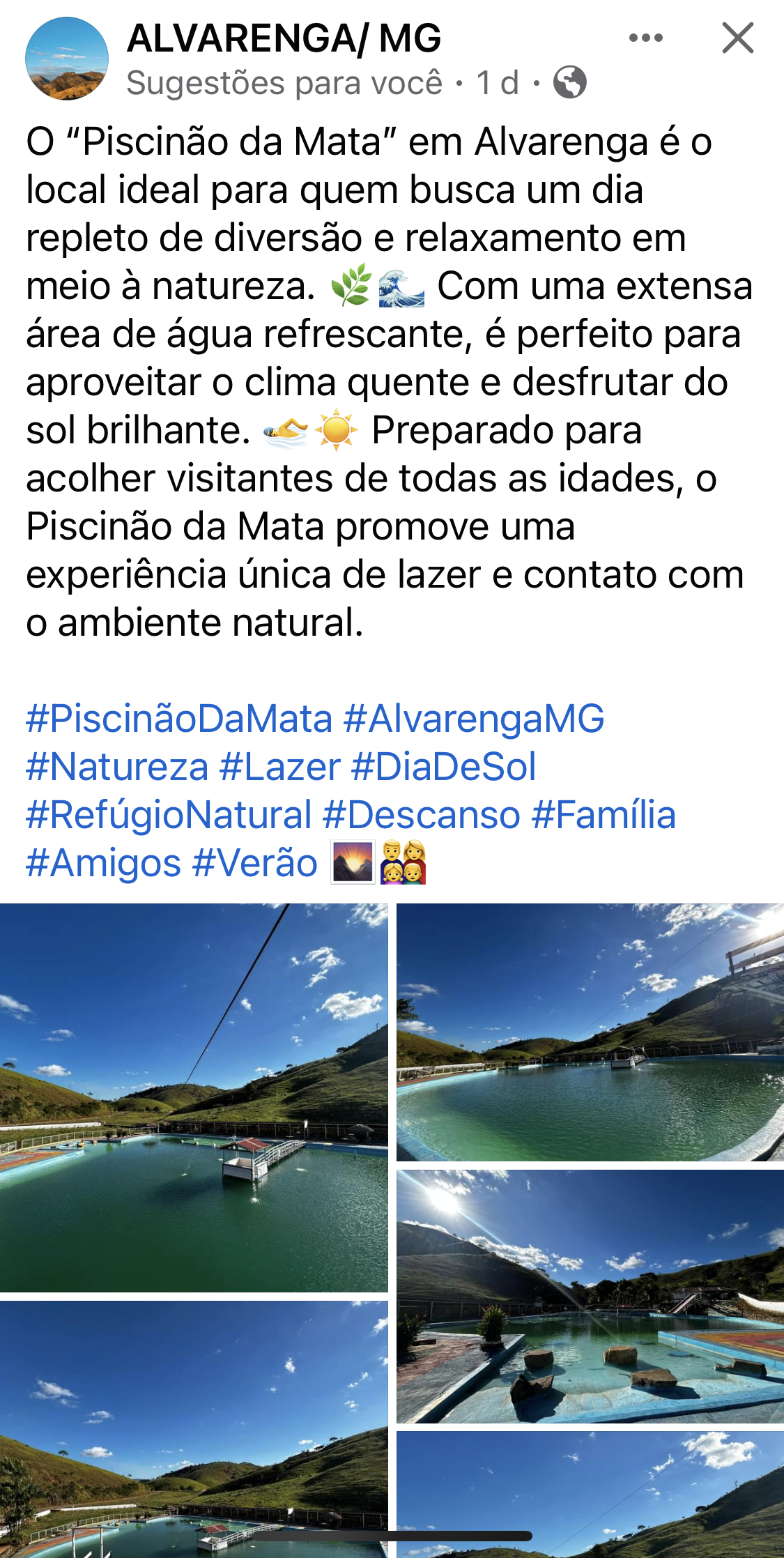Open the photo with the zipline cable

point(194,1097)
